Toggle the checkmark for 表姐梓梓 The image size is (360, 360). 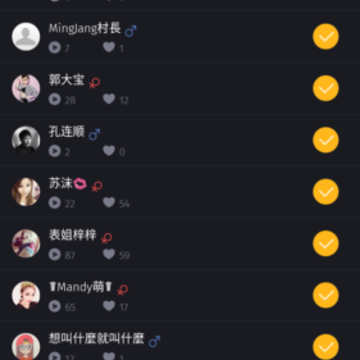pyautogui.click(x=326, y=244)
